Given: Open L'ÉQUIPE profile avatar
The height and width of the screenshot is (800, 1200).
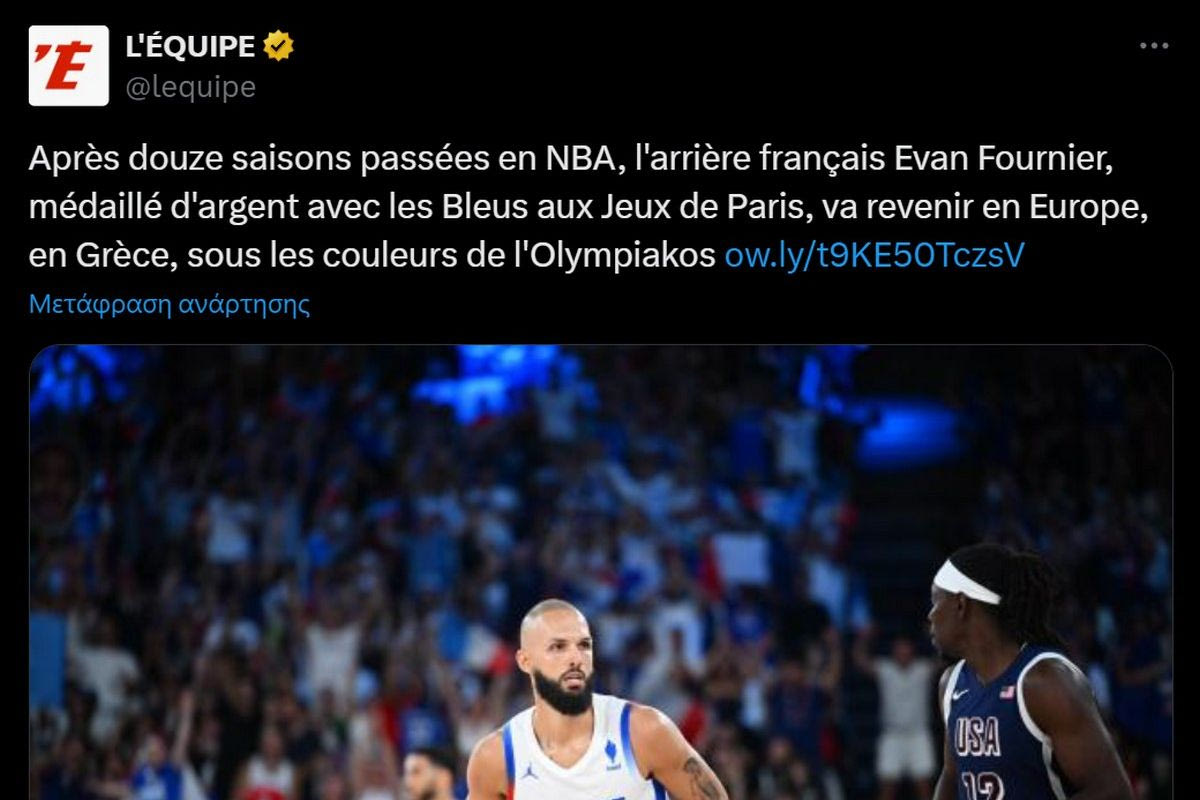Looking at the screenshot, I should [68, 66].
